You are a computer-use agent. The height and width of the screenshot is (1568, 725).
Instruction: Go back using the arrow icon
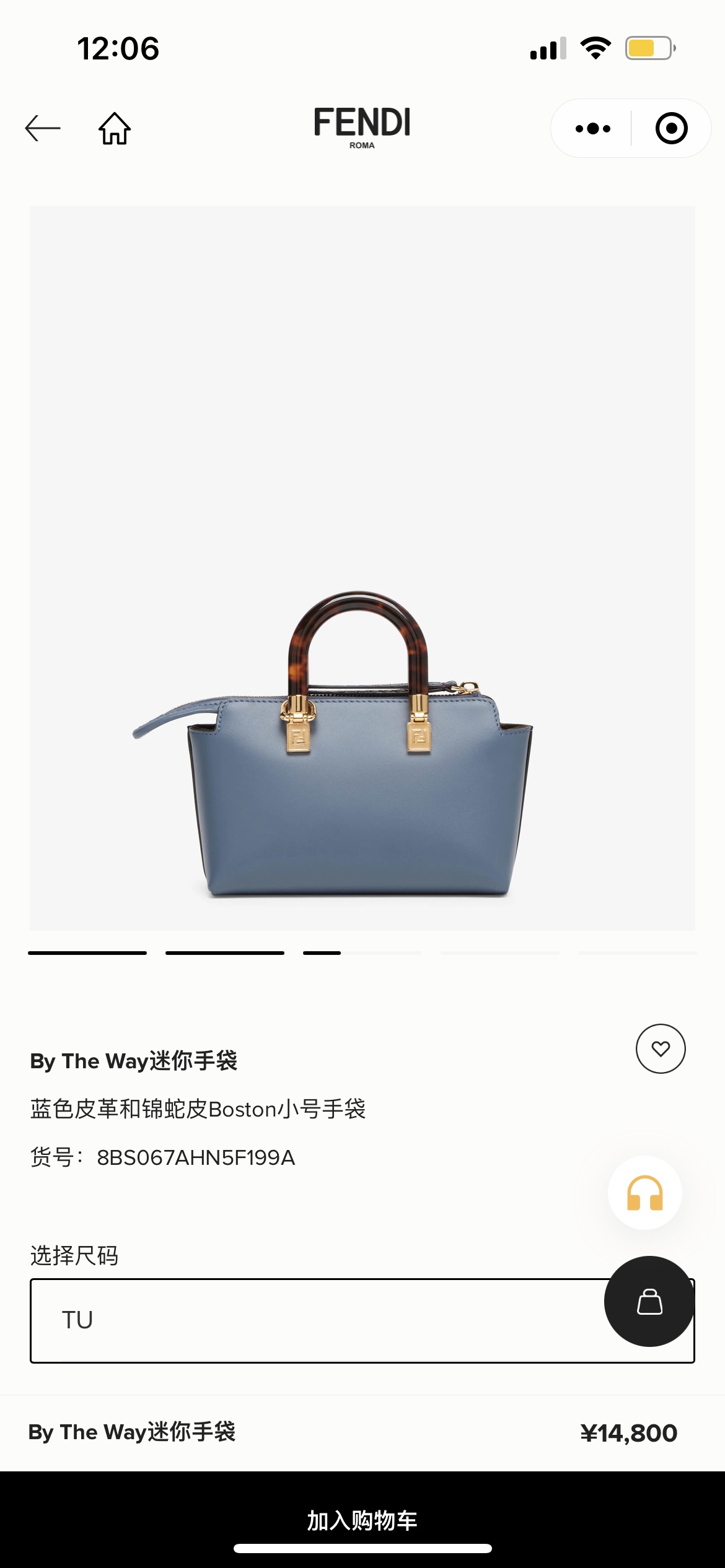43,128
